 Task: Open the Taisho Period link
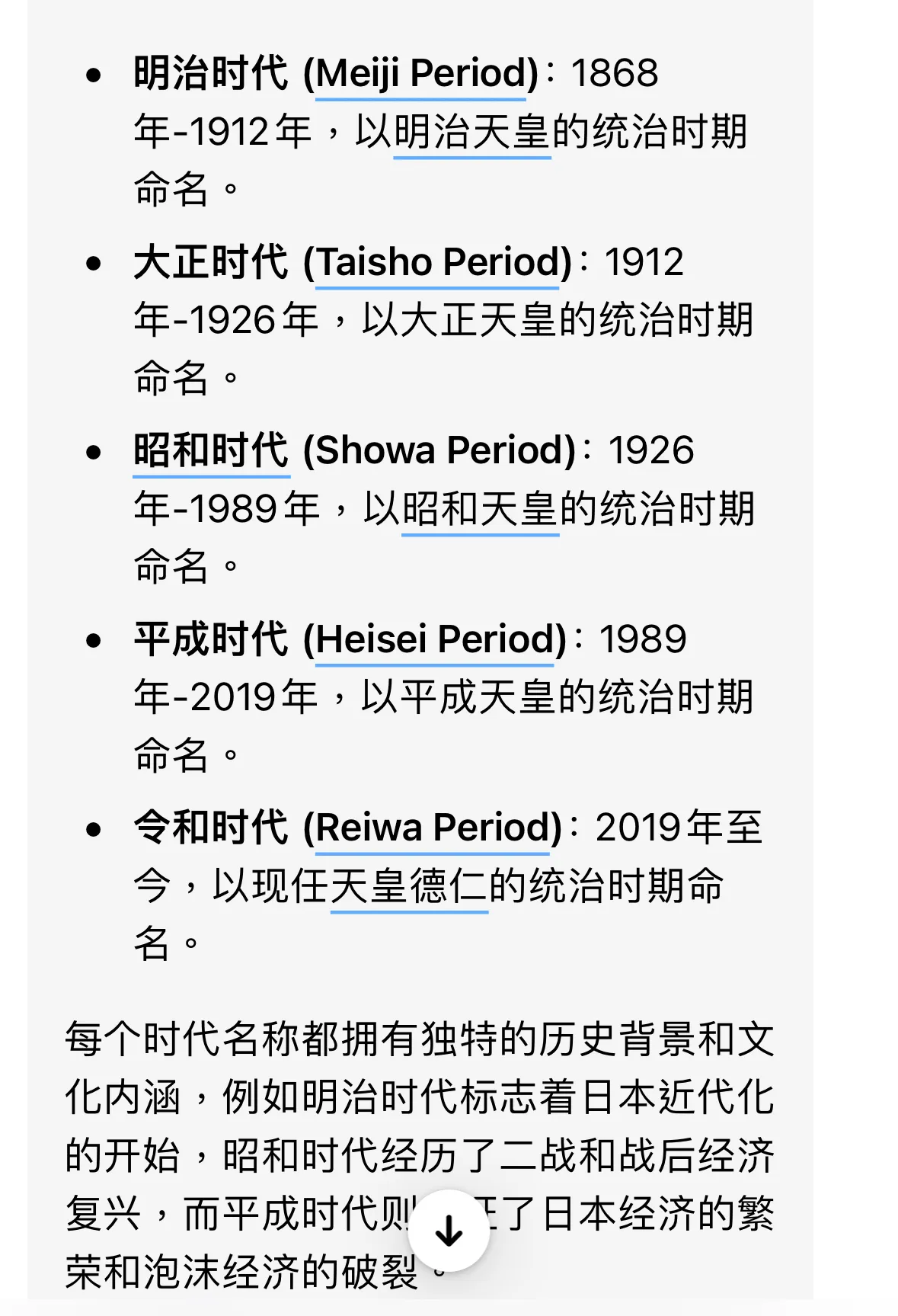(x=437, y=262)
